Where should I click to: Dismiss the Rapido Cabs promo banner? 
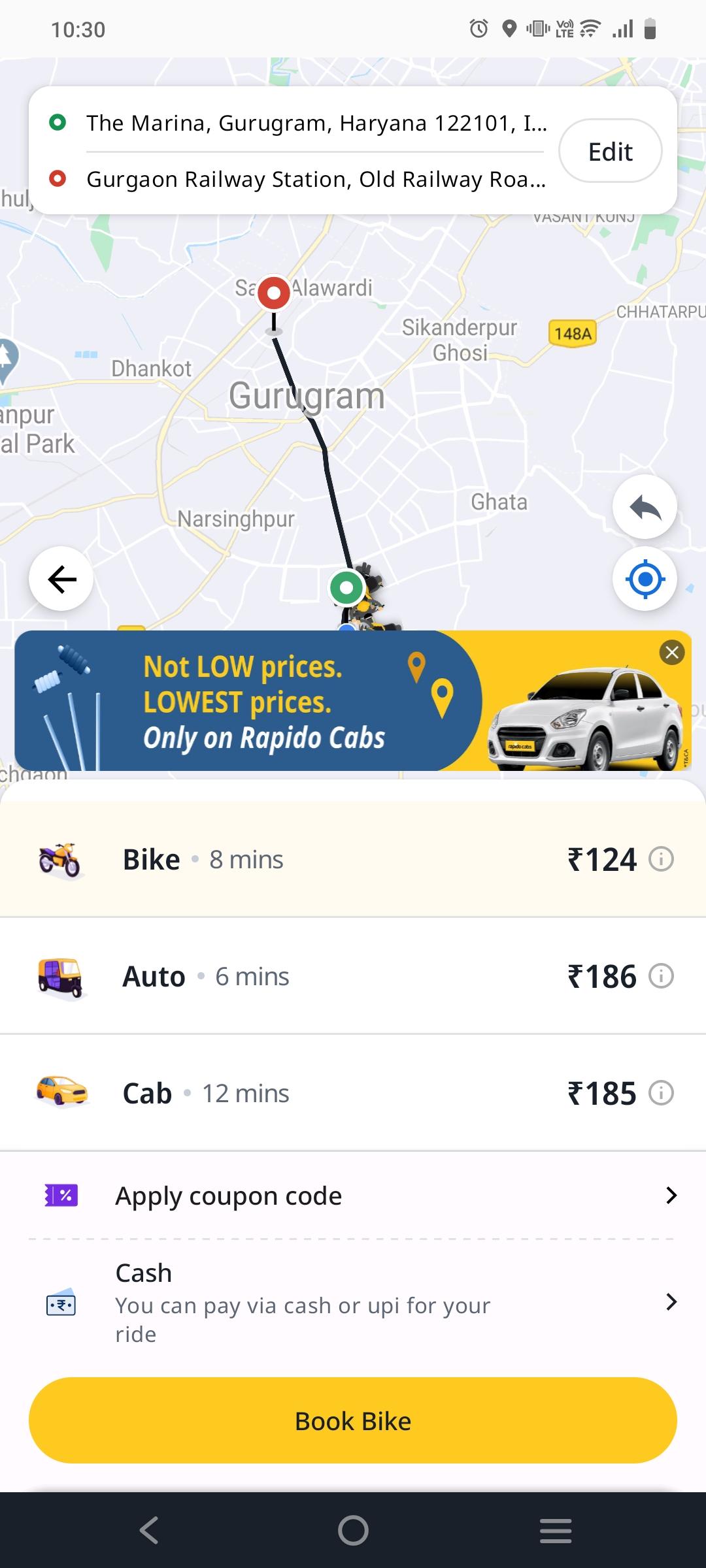point(671,653)
